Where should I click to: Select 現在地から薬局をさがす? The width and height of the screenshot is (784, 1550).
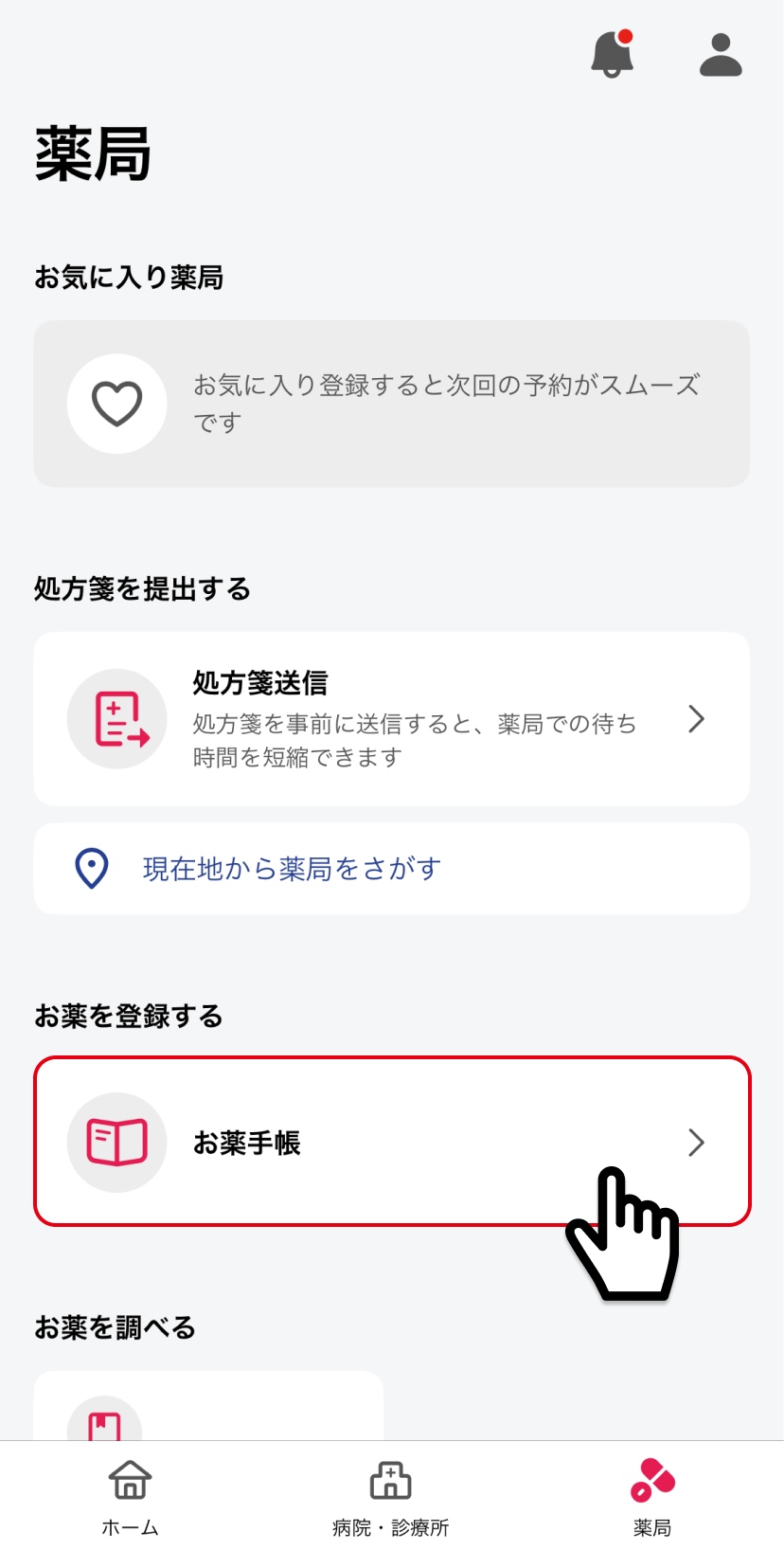coord(392,869)
